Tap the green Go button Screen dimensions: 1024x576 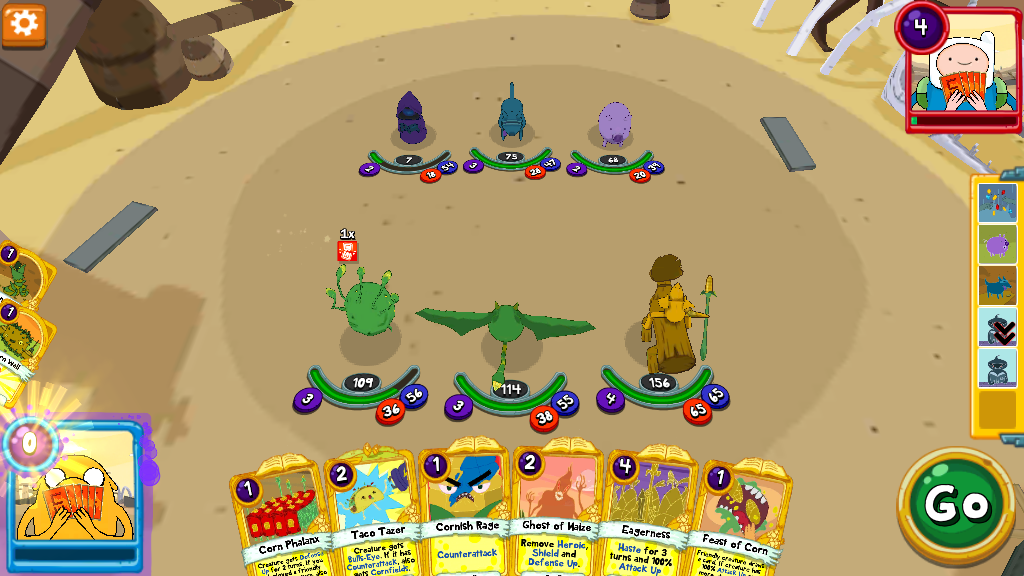pos(955,502)
